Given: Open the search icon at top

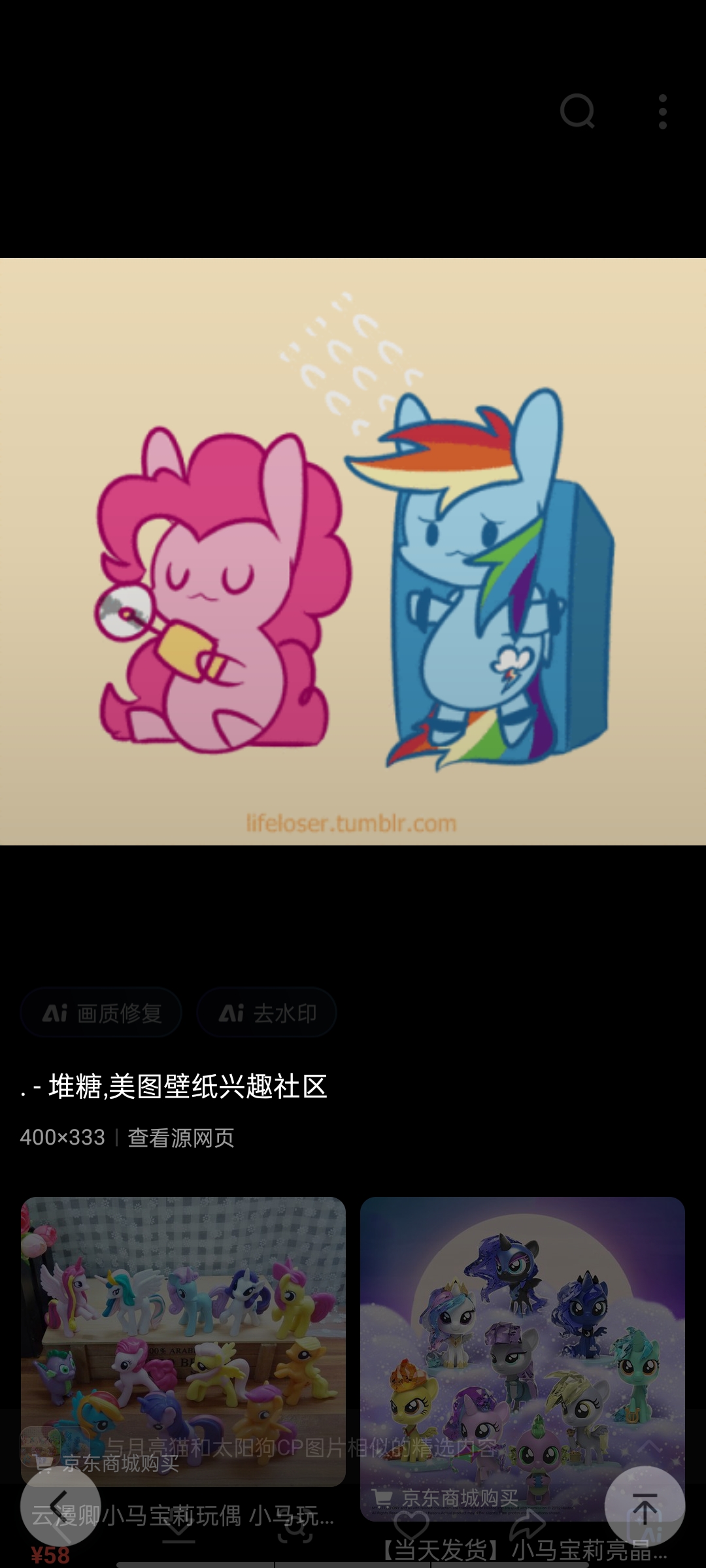Looking at the screenshot, I should pos(577,112).
